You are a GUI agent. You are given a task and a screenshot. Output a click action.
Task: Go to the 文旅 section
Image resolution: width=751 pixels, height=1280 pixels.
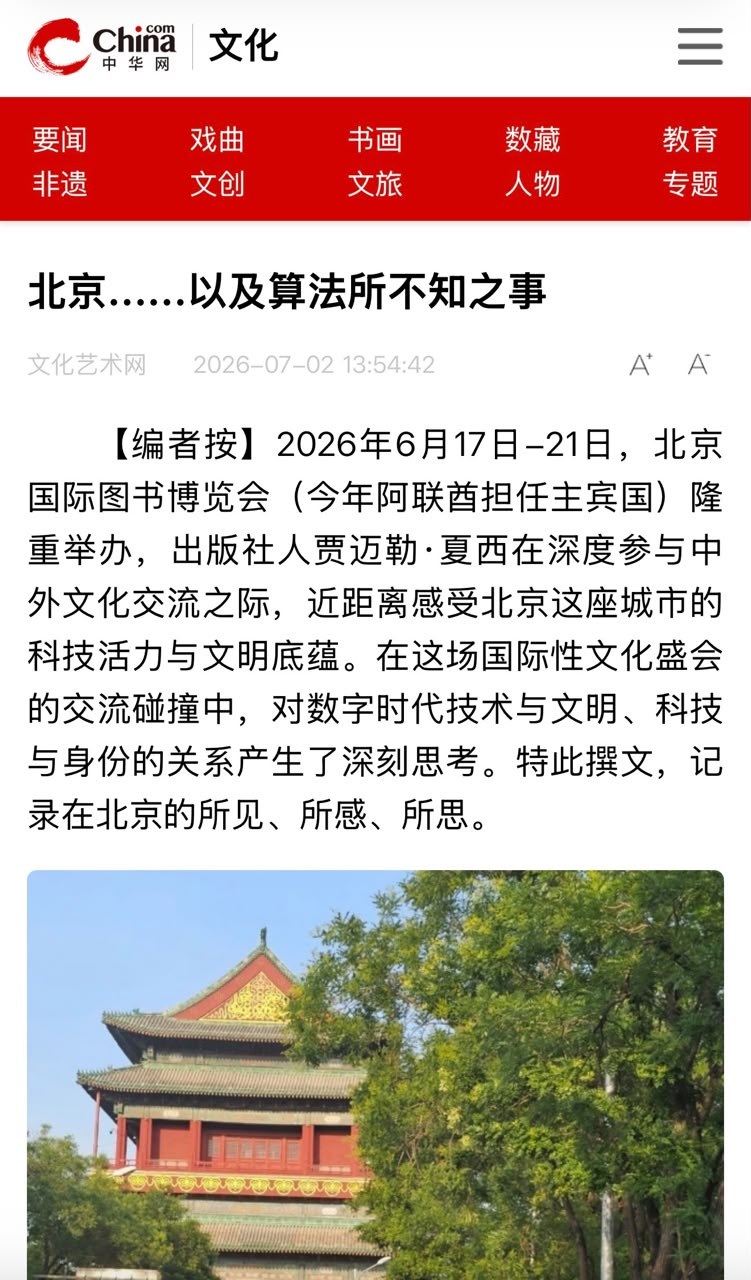(x=375, y=184)
